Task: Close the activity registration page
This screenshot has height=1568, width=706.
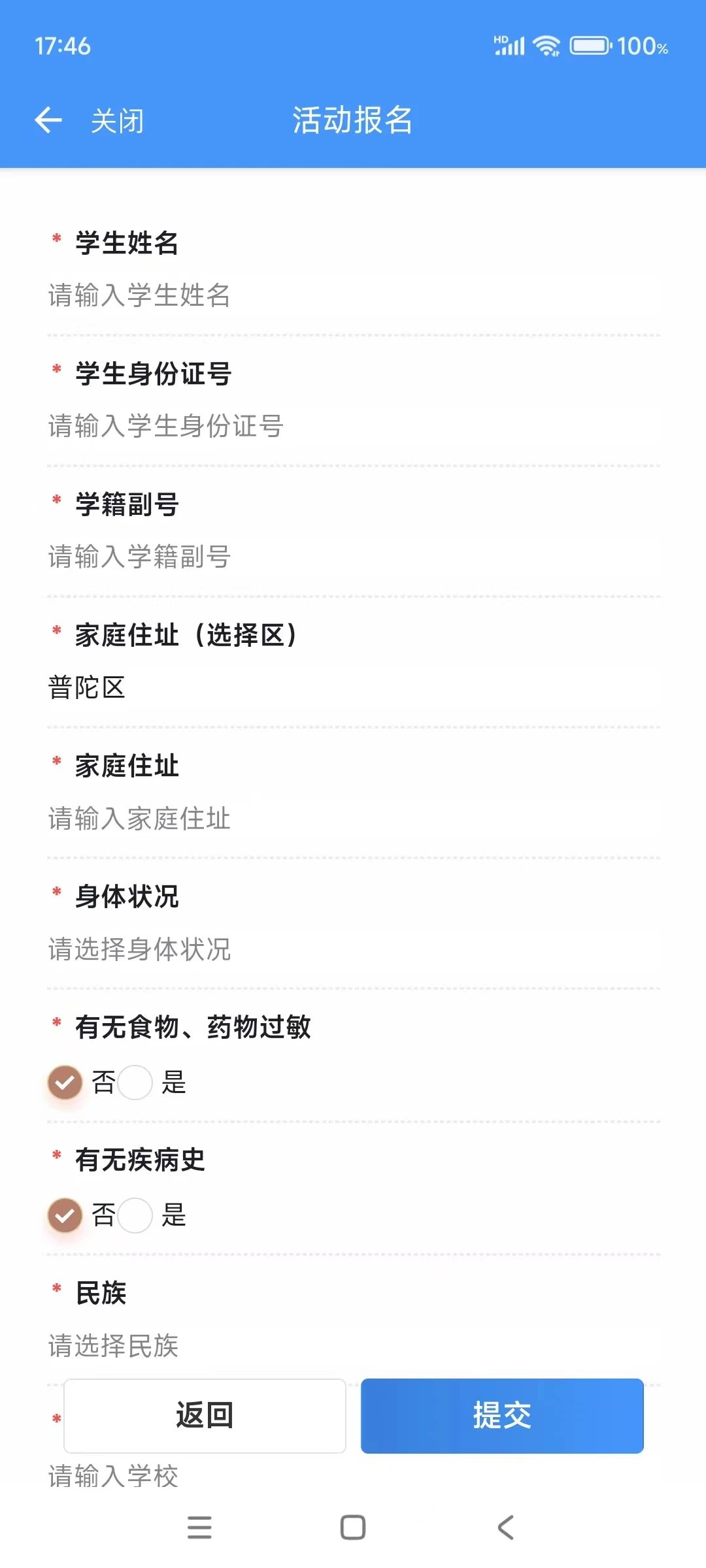Action: 117,122
